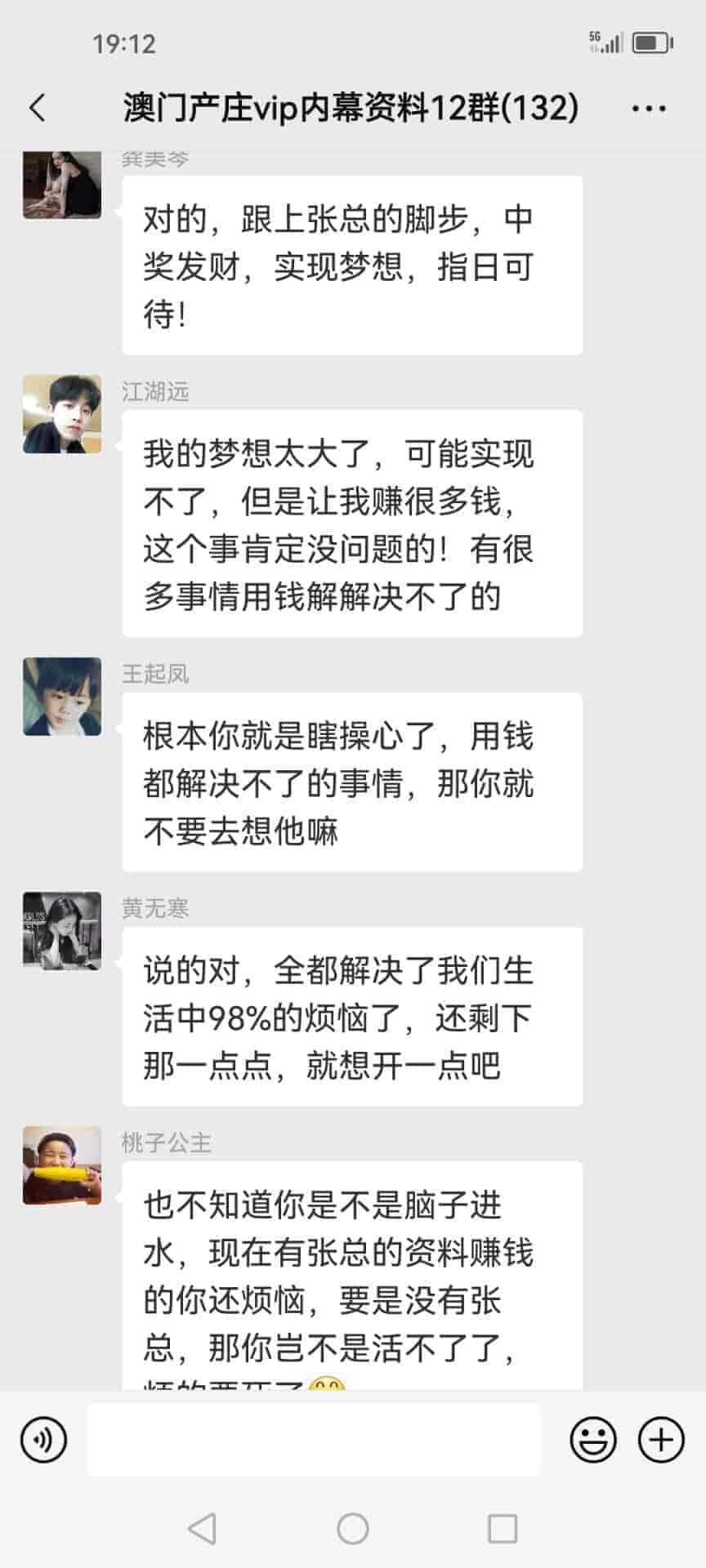Go to the system home screen
The image size is (706, 1568).
353,1529
